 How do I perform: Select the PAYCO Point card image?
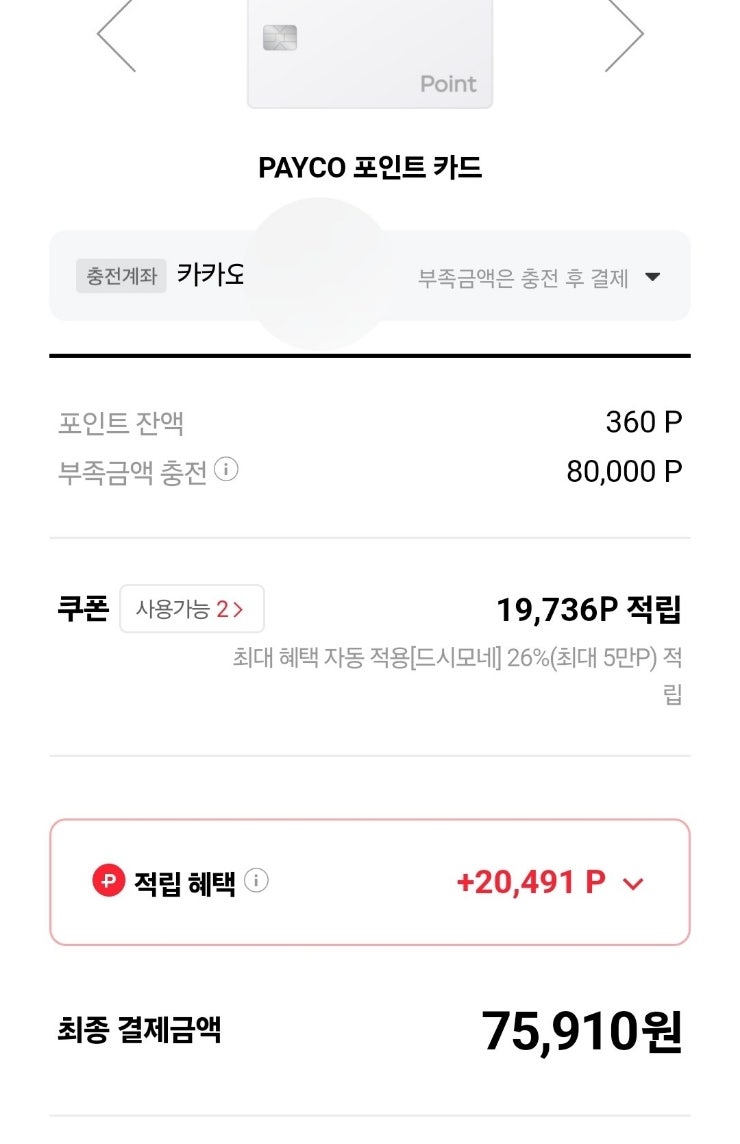point(370,55)
